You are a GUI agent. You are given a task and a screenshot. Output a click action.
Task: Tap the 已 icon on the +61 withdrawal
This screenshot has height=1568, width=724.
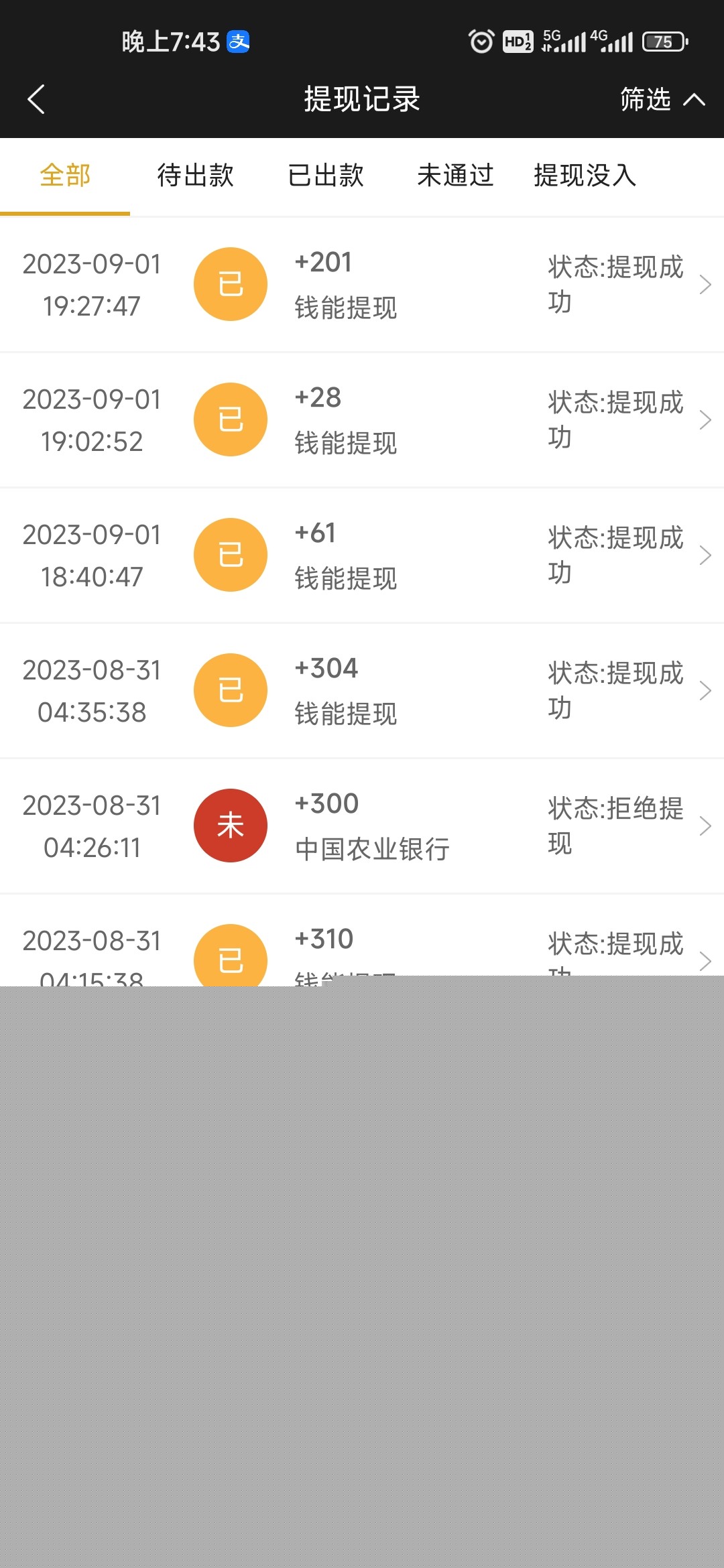click(x=230, y=555)
